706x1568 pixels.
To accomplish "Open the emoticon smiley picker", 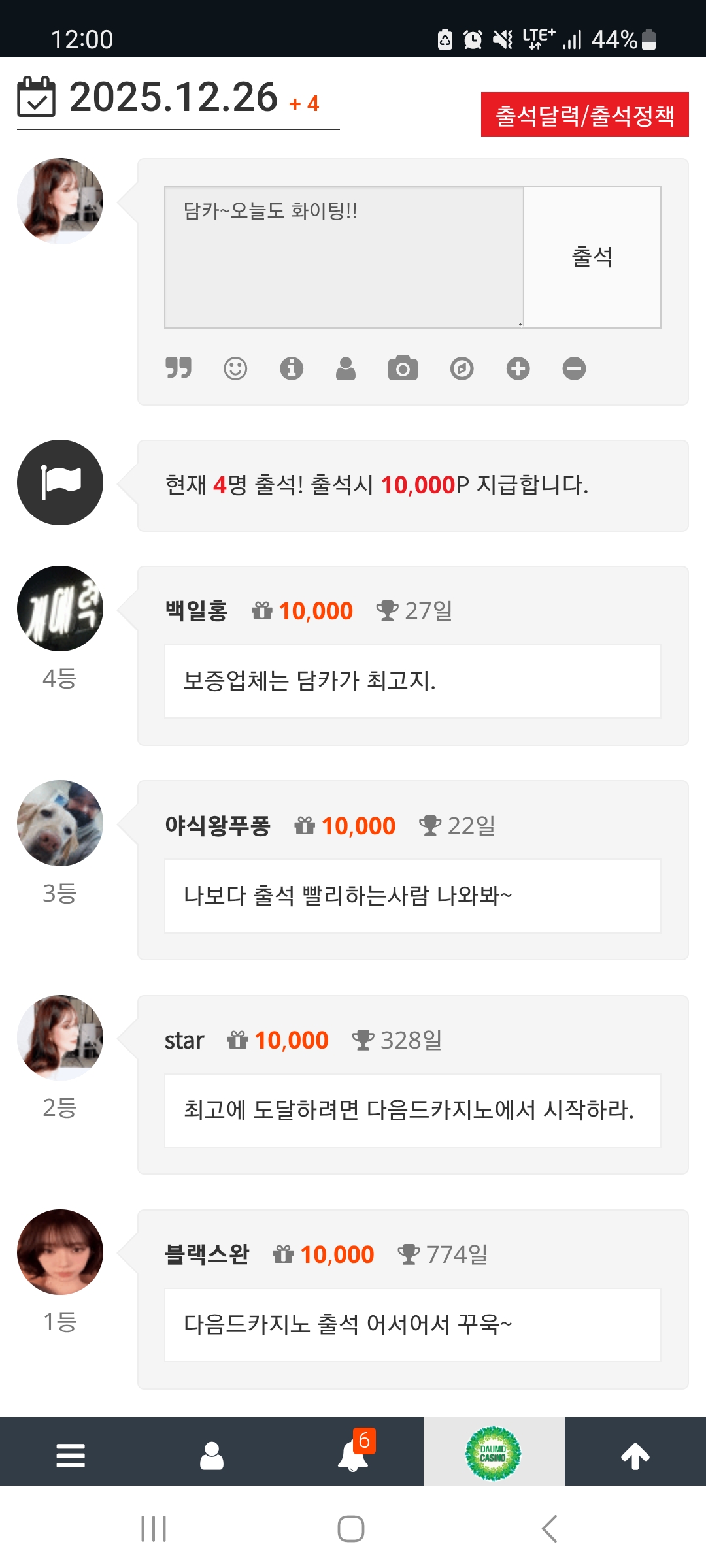I will [235, 368].
